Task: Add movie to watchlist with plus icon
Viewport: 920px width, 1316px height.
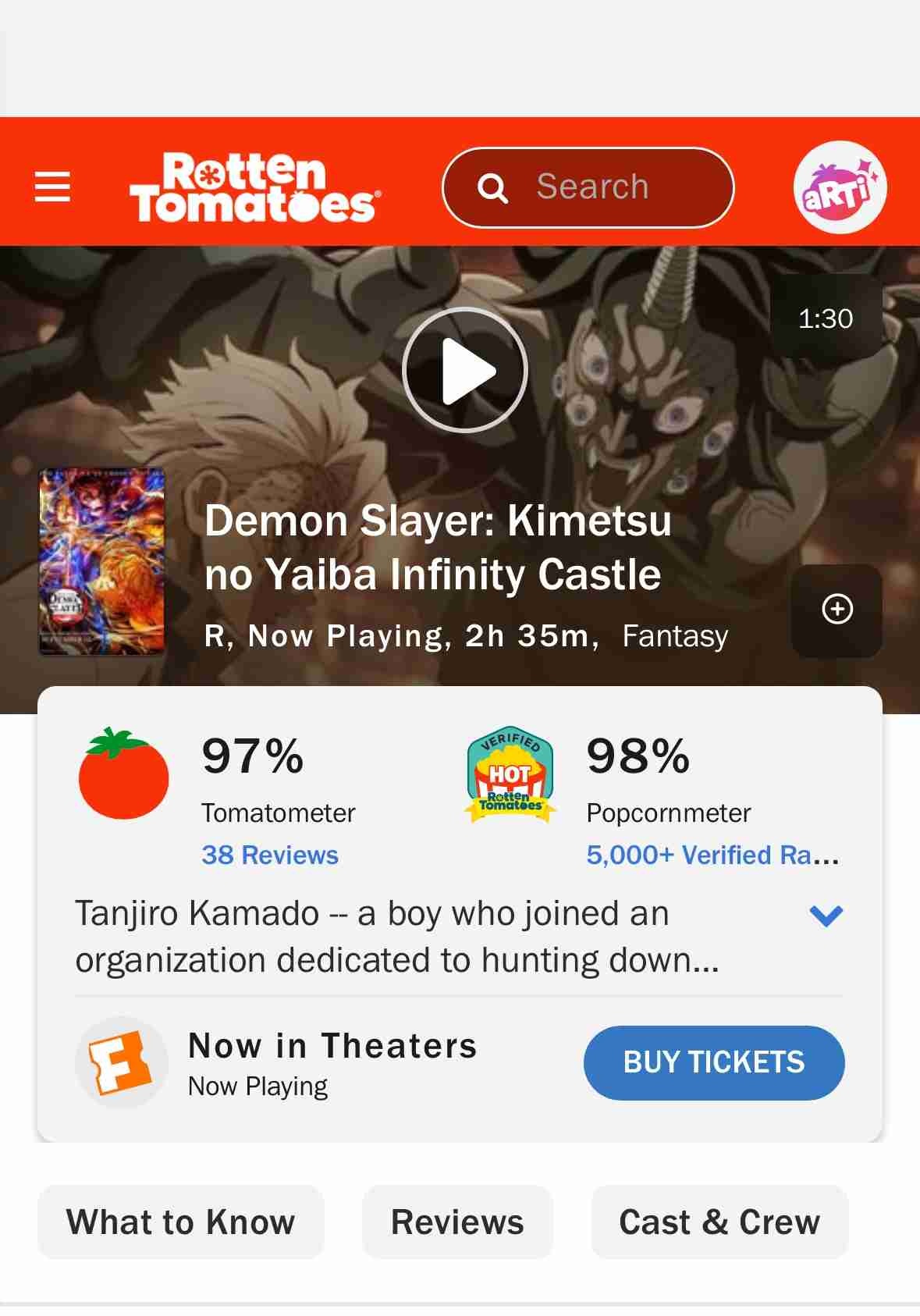Action: click(x=837, y=610)
